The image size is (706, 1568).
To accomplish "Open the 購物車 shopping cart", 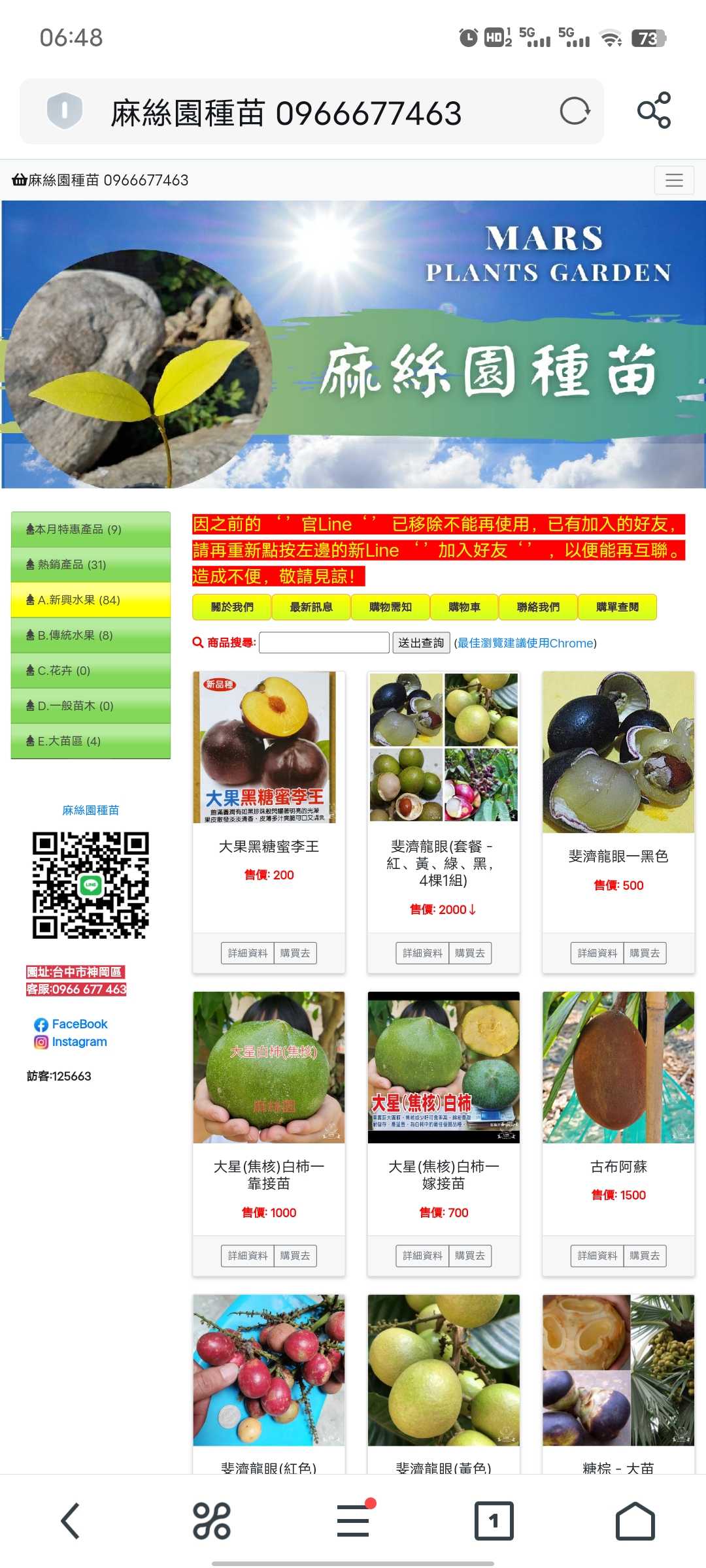I will tap(464, 607).
